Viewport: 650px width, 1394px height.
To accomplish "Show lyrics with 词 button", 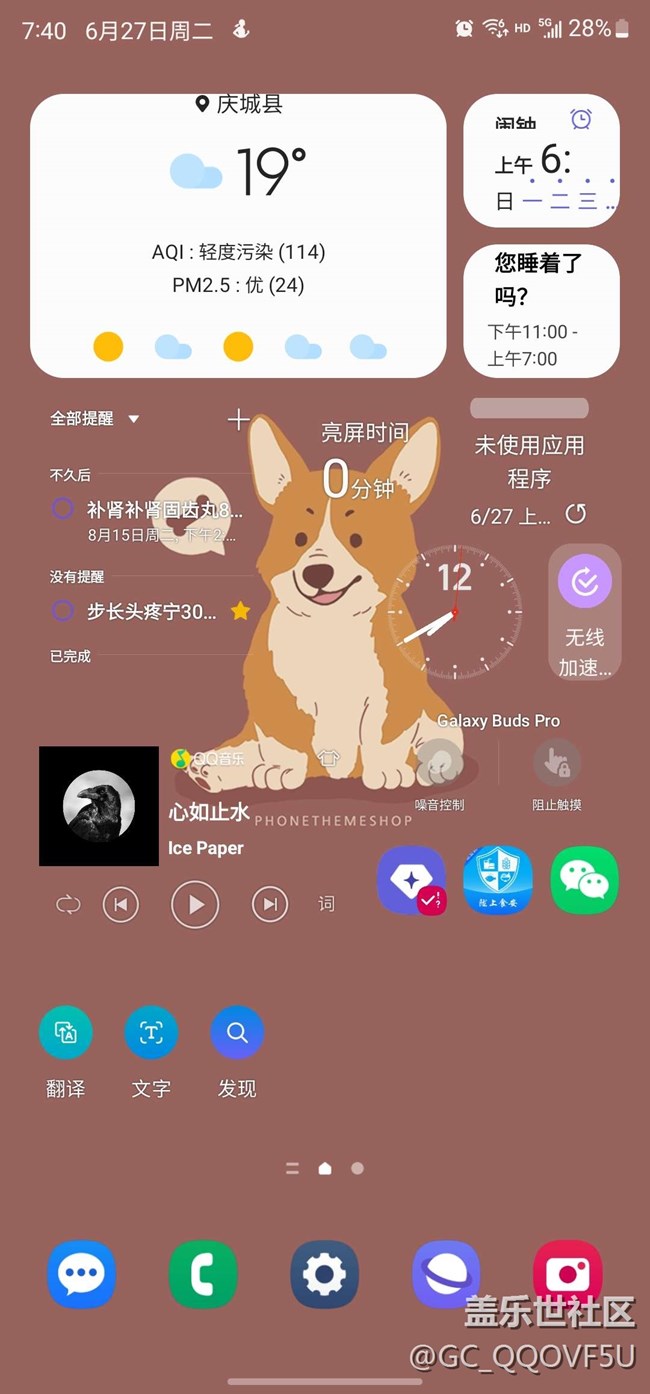I will tap(326, 904).
